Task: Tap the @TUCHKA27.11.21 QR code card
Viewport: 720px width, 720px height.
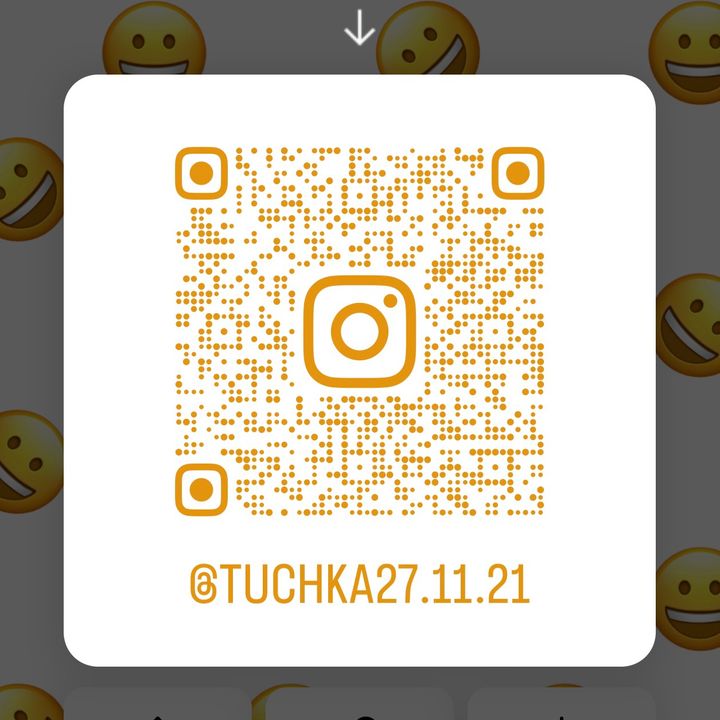Action: 359,370
